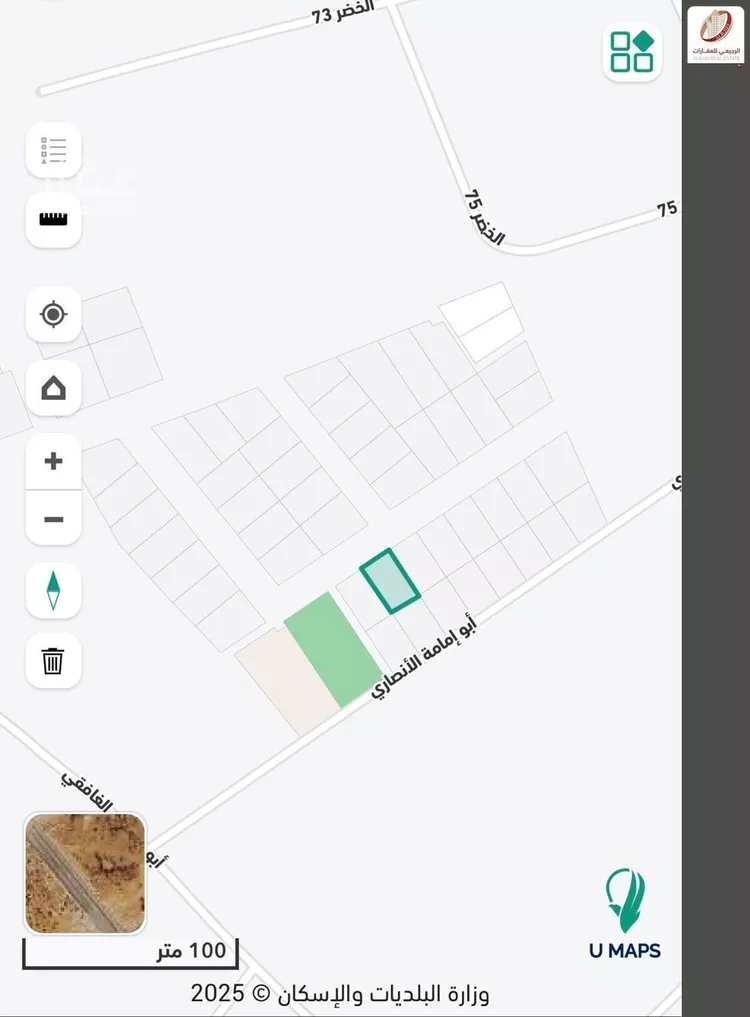The width and height of the screenshot is (750, 1017).
Task: Activate the ruler measurement tool
Action: [53, 219]
